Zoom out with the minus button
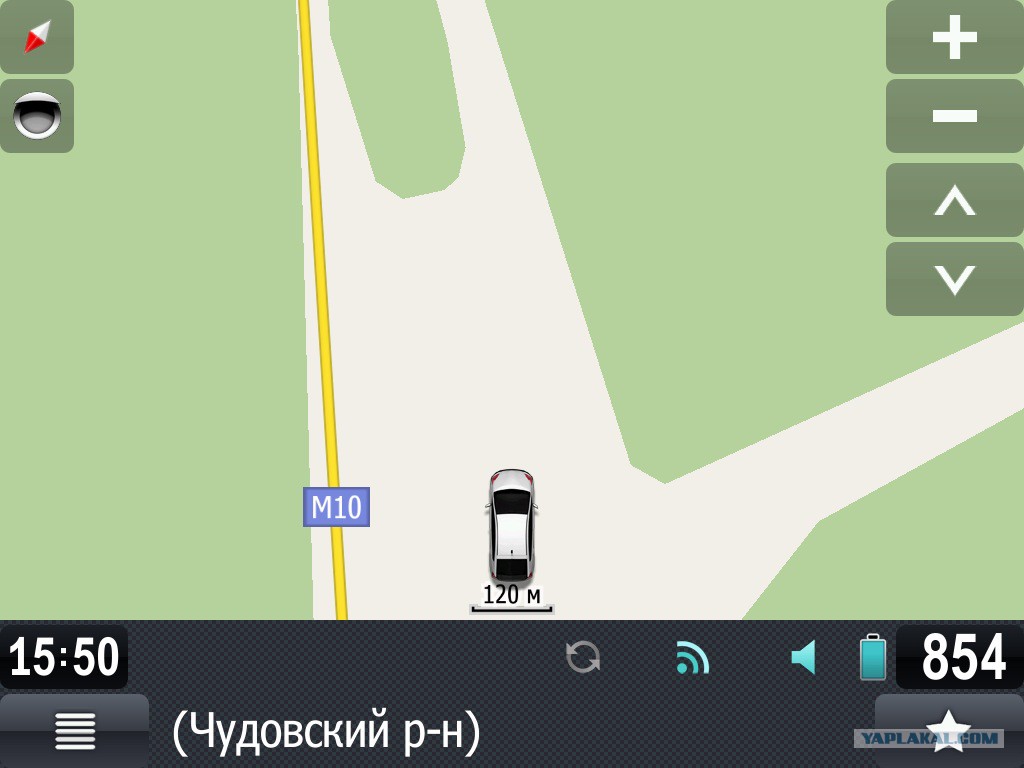 [x=954, y=116]
